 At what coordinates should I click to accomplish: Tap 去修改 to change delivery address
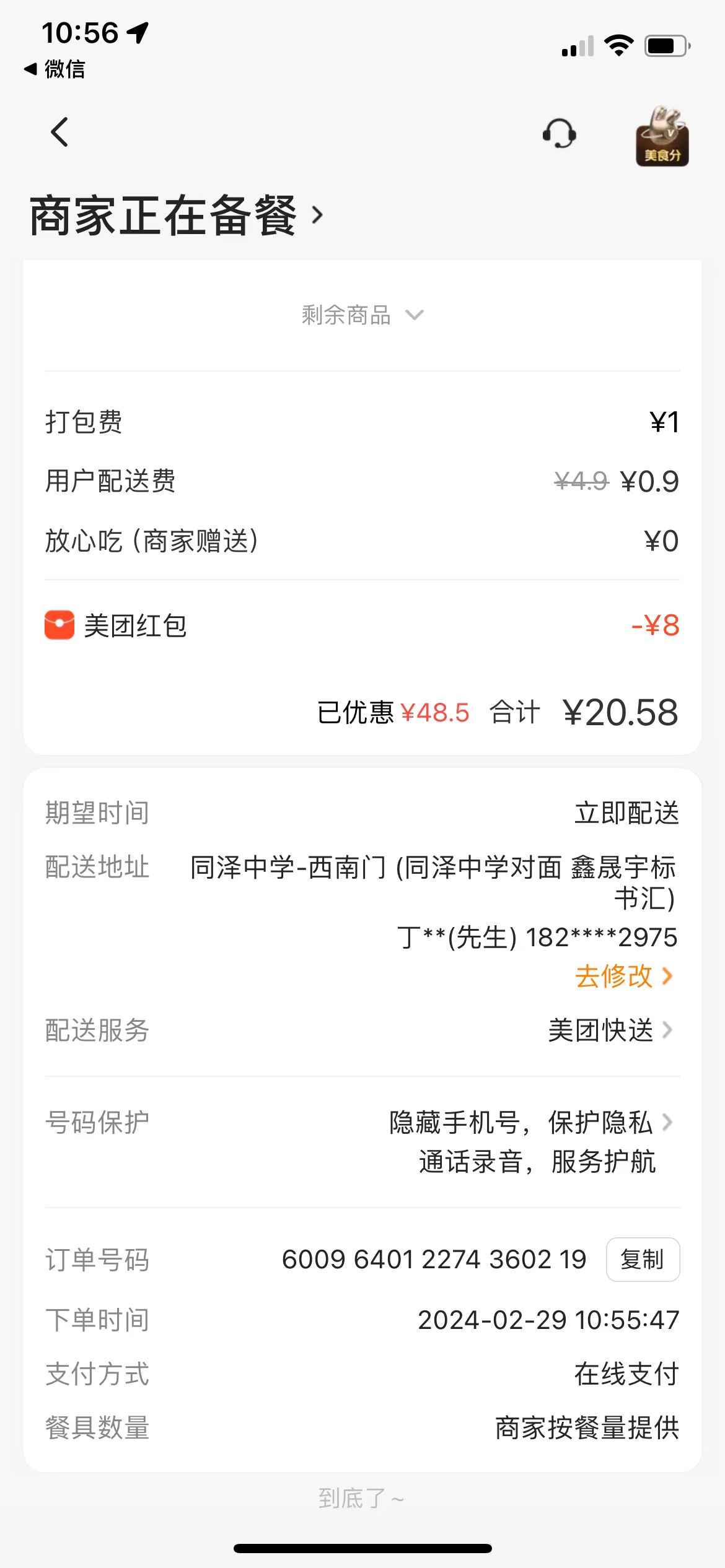(623, 977)
